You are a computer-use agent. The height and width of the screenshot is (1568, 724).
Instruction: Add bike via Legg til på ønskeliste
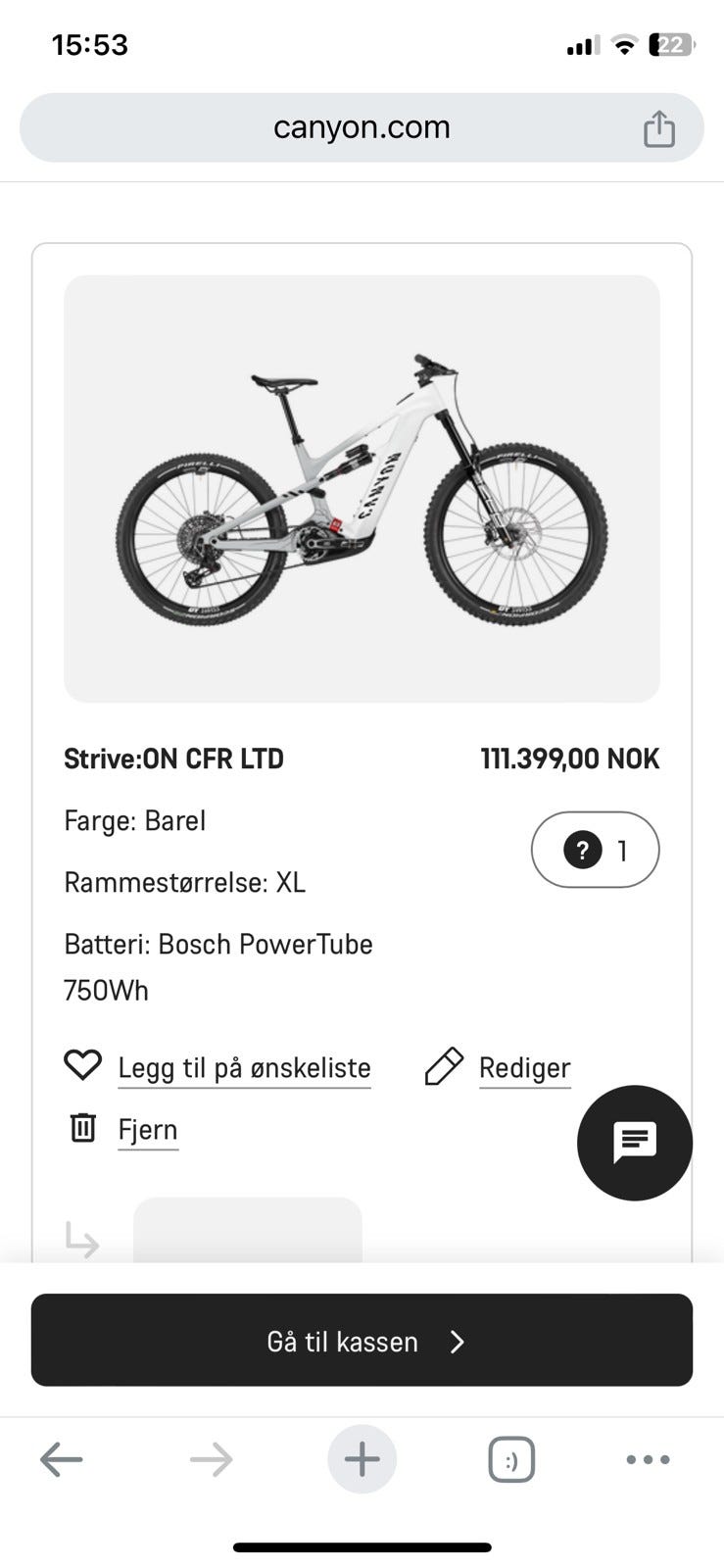pos(243,1067)
